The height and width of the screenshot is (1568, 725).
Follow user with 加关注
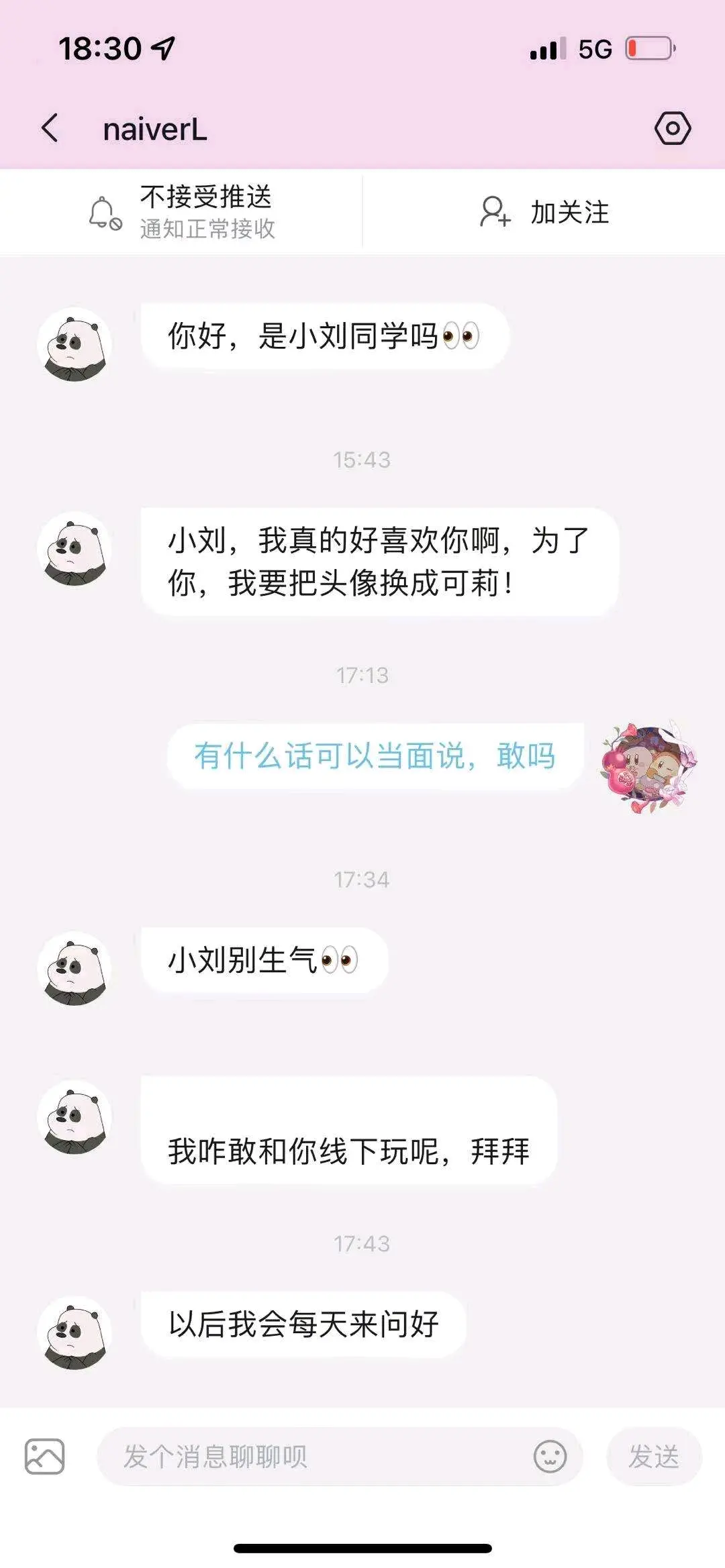544,212
